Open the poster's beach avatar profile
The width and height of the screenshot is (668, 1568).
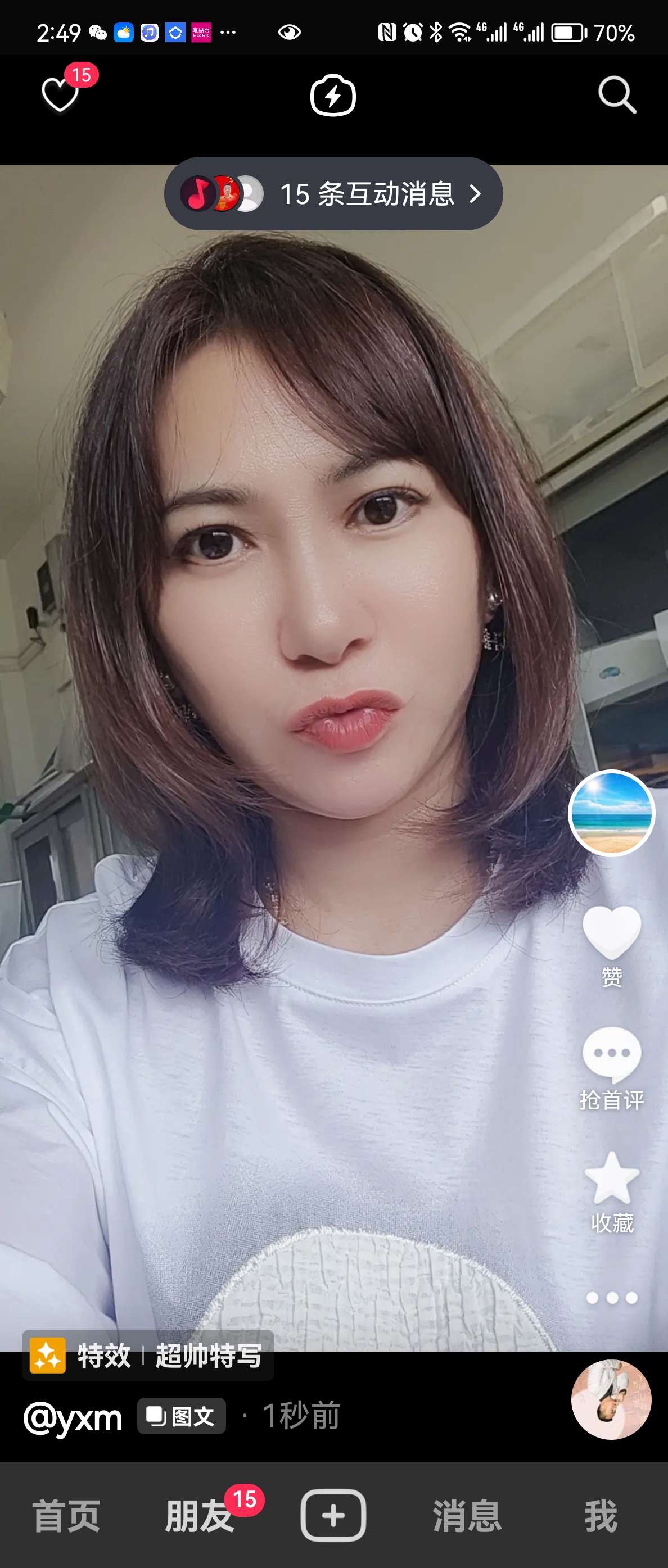point(611,813)
